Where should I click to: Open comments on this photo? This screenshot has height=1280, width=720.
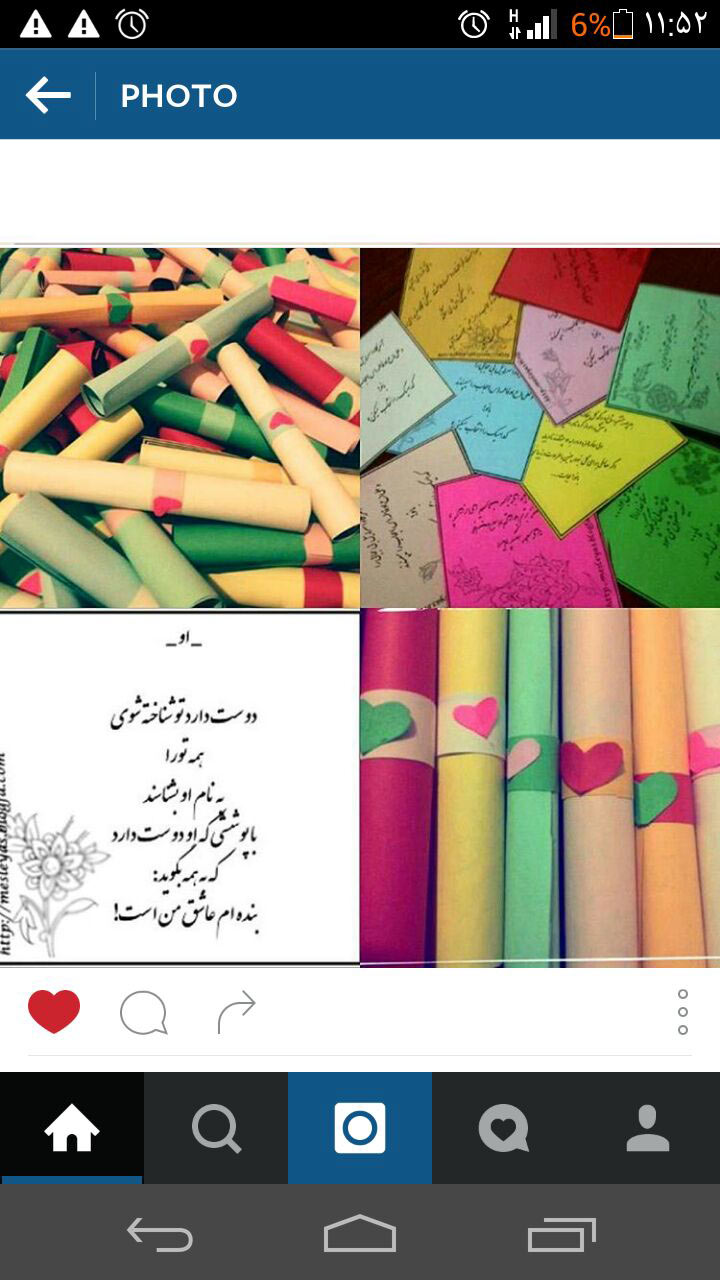pos(143,1012)
